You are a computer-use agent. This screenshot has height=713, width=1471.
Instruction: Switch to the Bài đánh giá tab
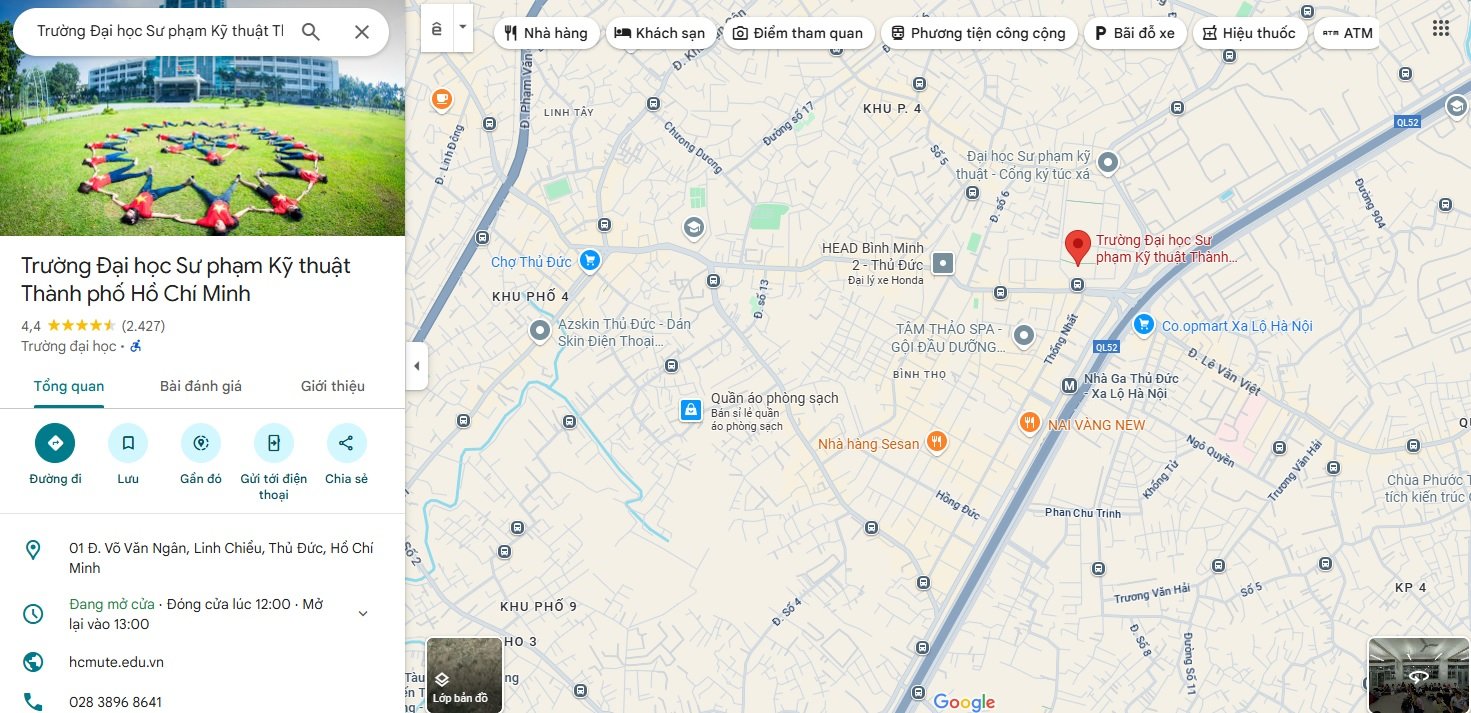click(201, 386)
